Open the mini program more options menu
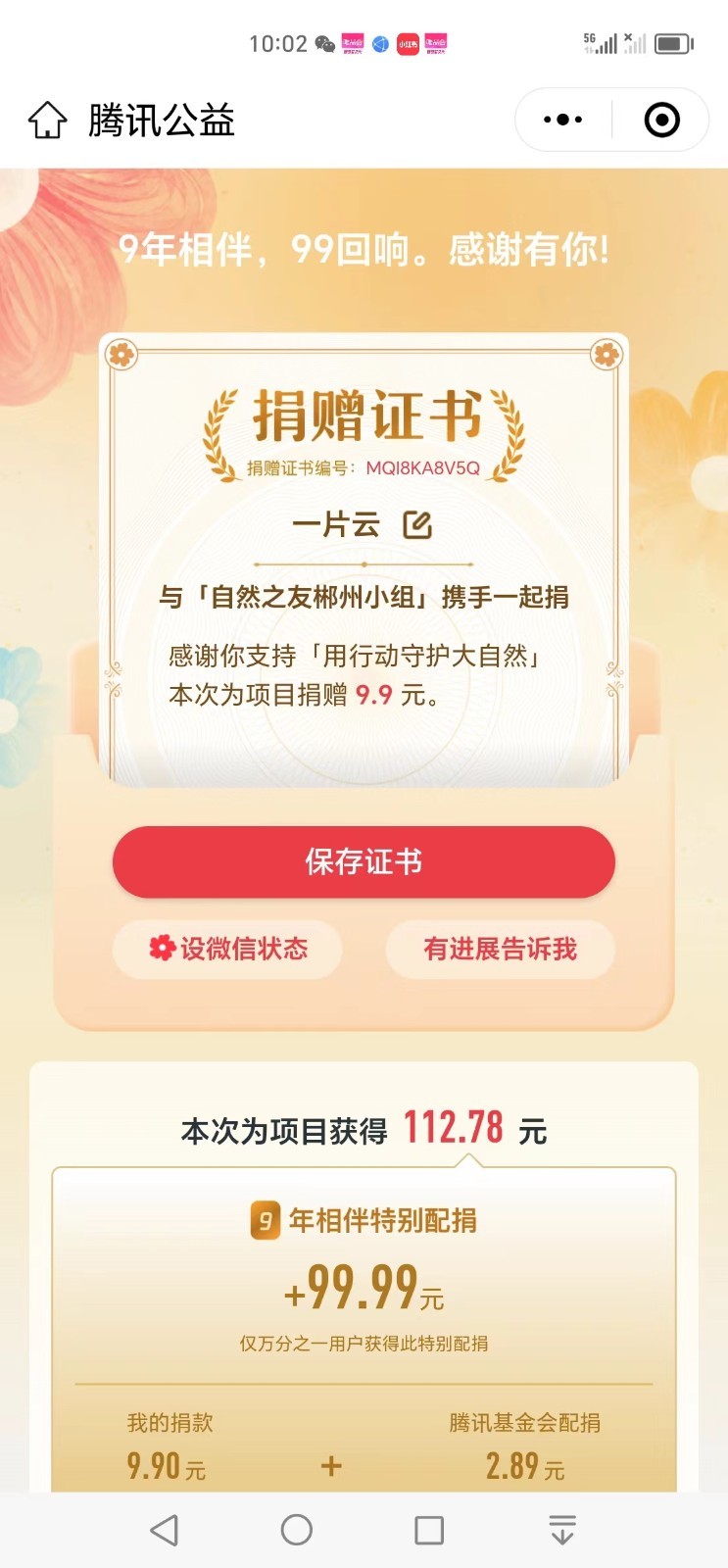Screen dimensions: 728x1568 pos(563,120)
